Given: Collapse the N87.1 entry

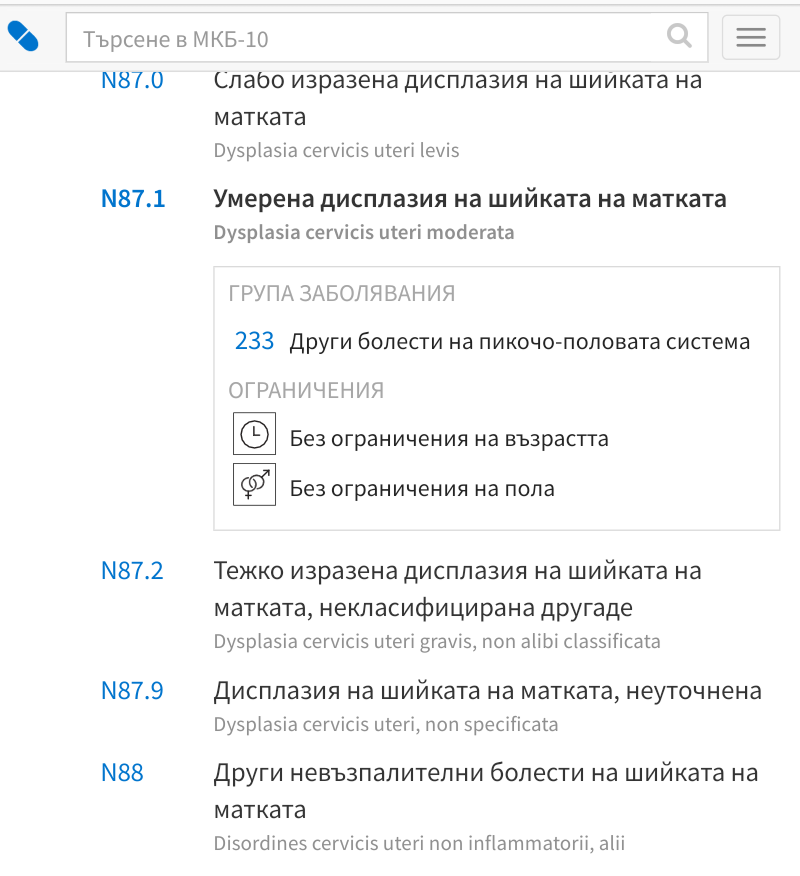Looking at the screenshot, I should [x=133, y=199].
